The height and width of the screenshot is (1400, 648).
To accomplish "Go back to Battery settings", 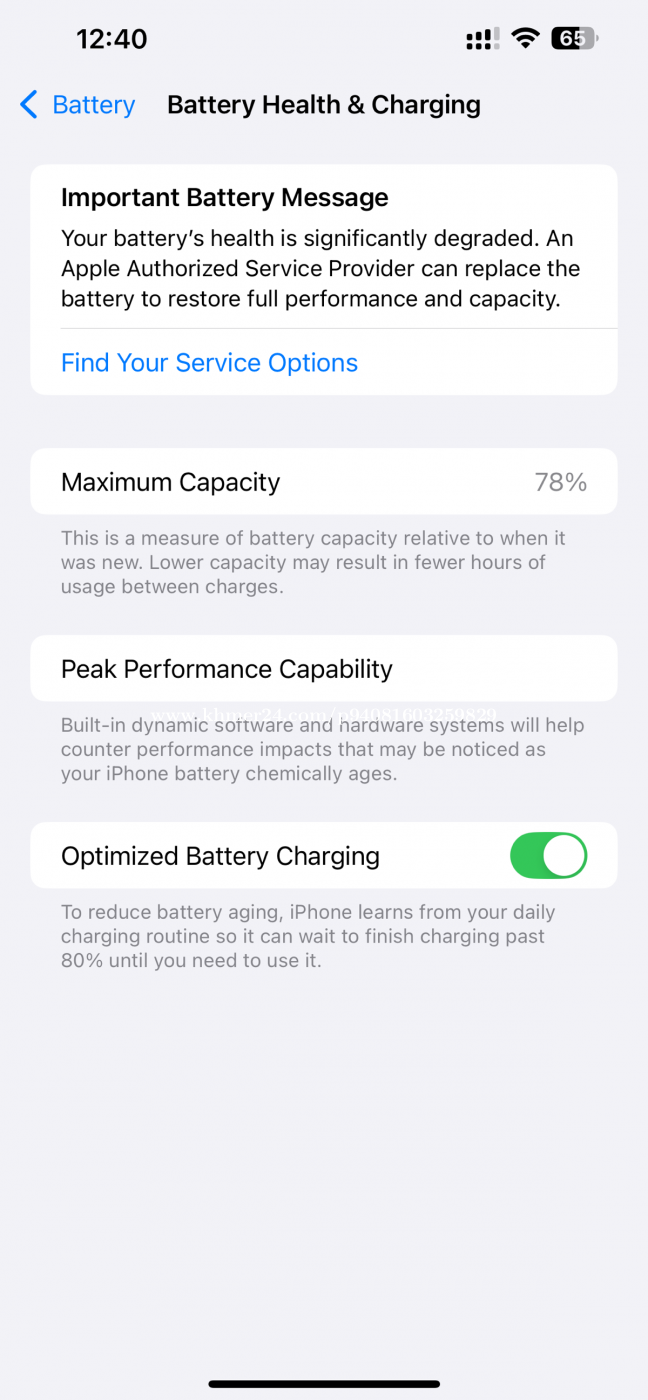I will (x=77, y=105).
